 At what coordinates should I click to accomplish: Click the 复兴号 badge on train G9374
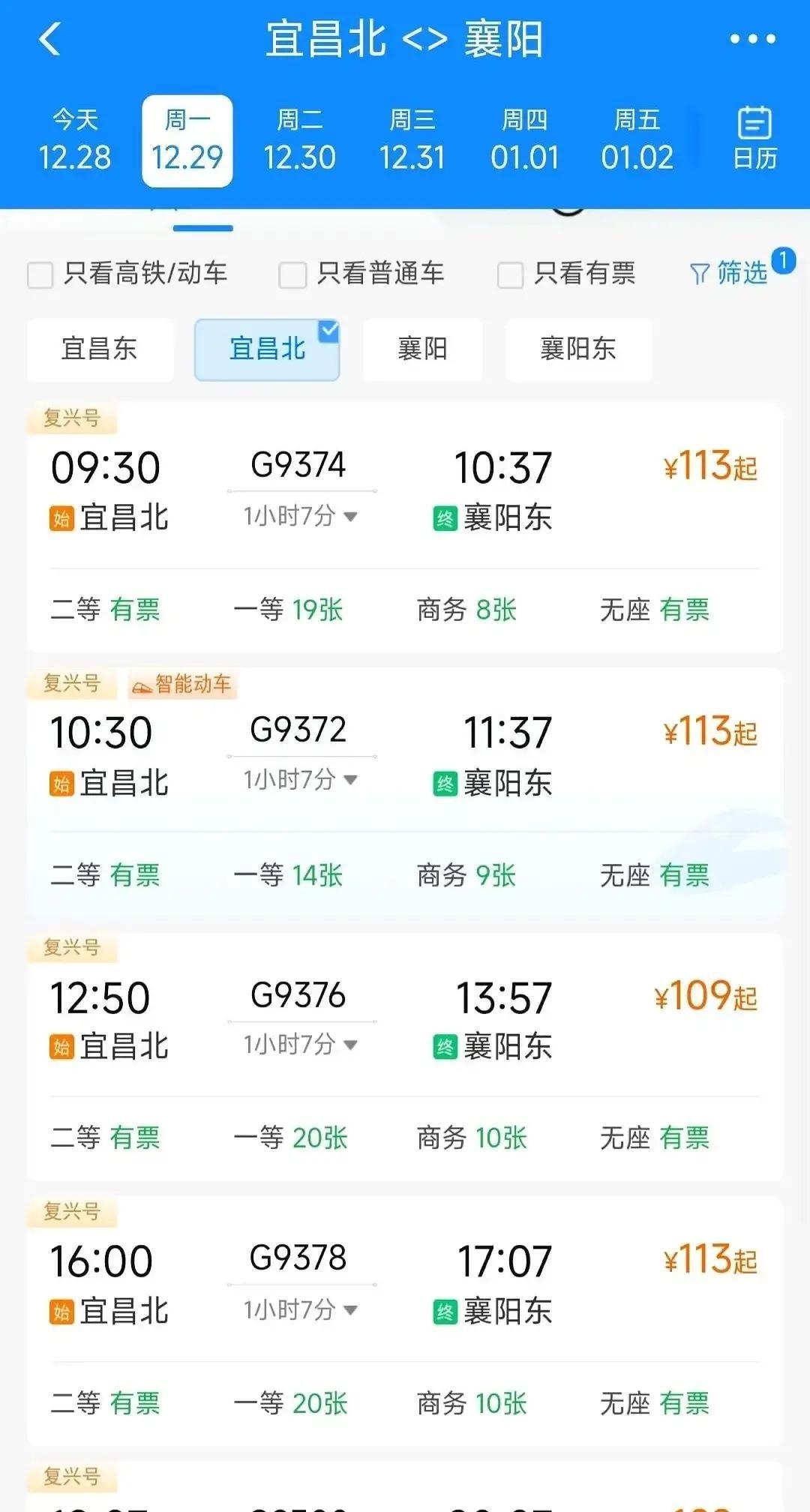(71, 418)
